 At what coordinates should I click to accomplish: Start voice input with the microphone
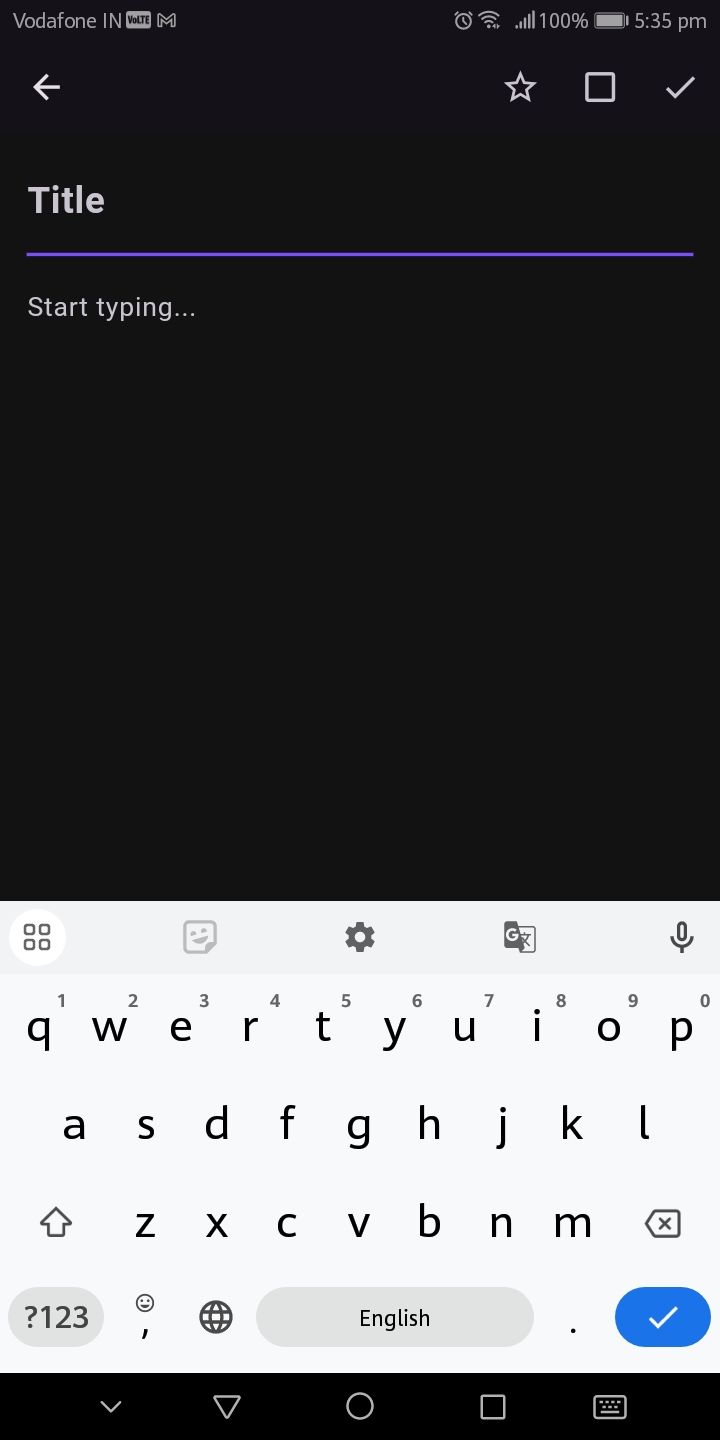[682, 937]
